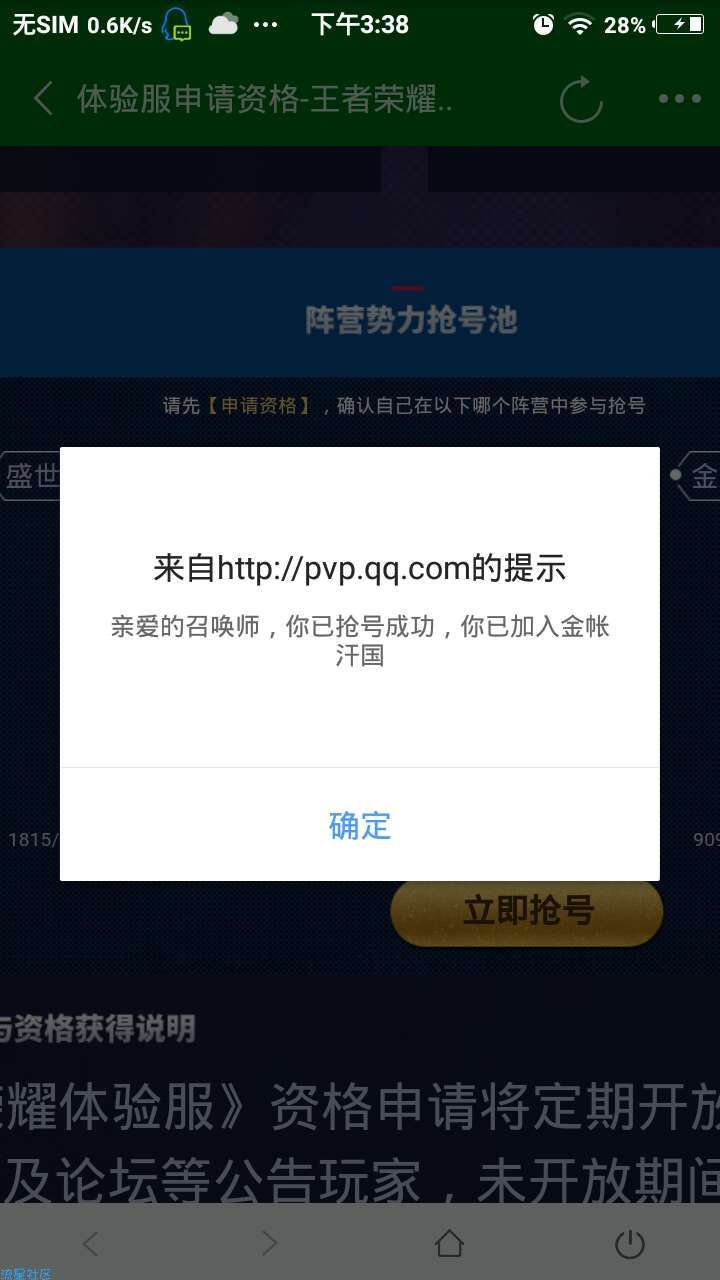Tap the power icon to exit
Image resolution: width=720 pixels, height=1280 pixels.
point(629,1243)
